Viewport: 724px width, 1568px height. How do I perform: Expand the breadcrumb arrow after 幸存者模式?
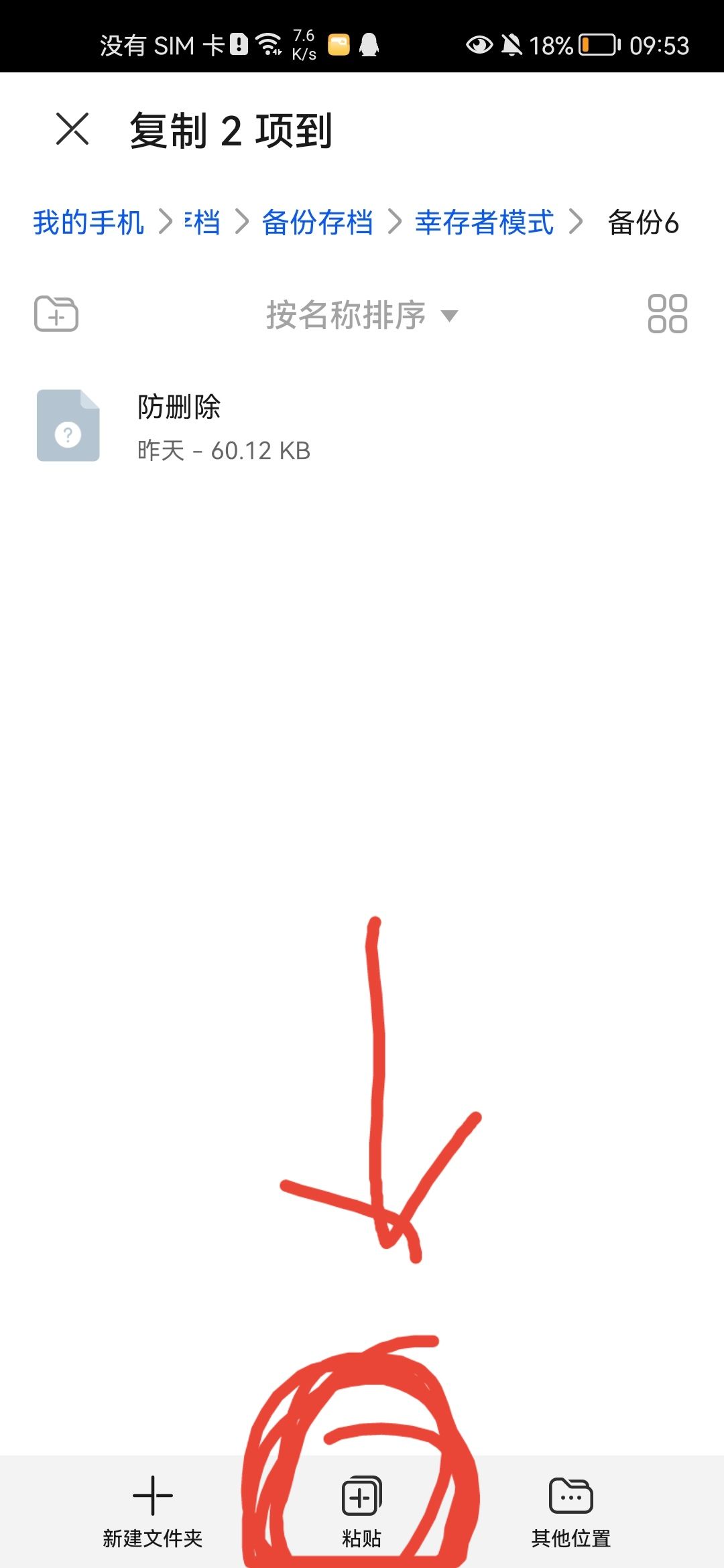point(577,224)
